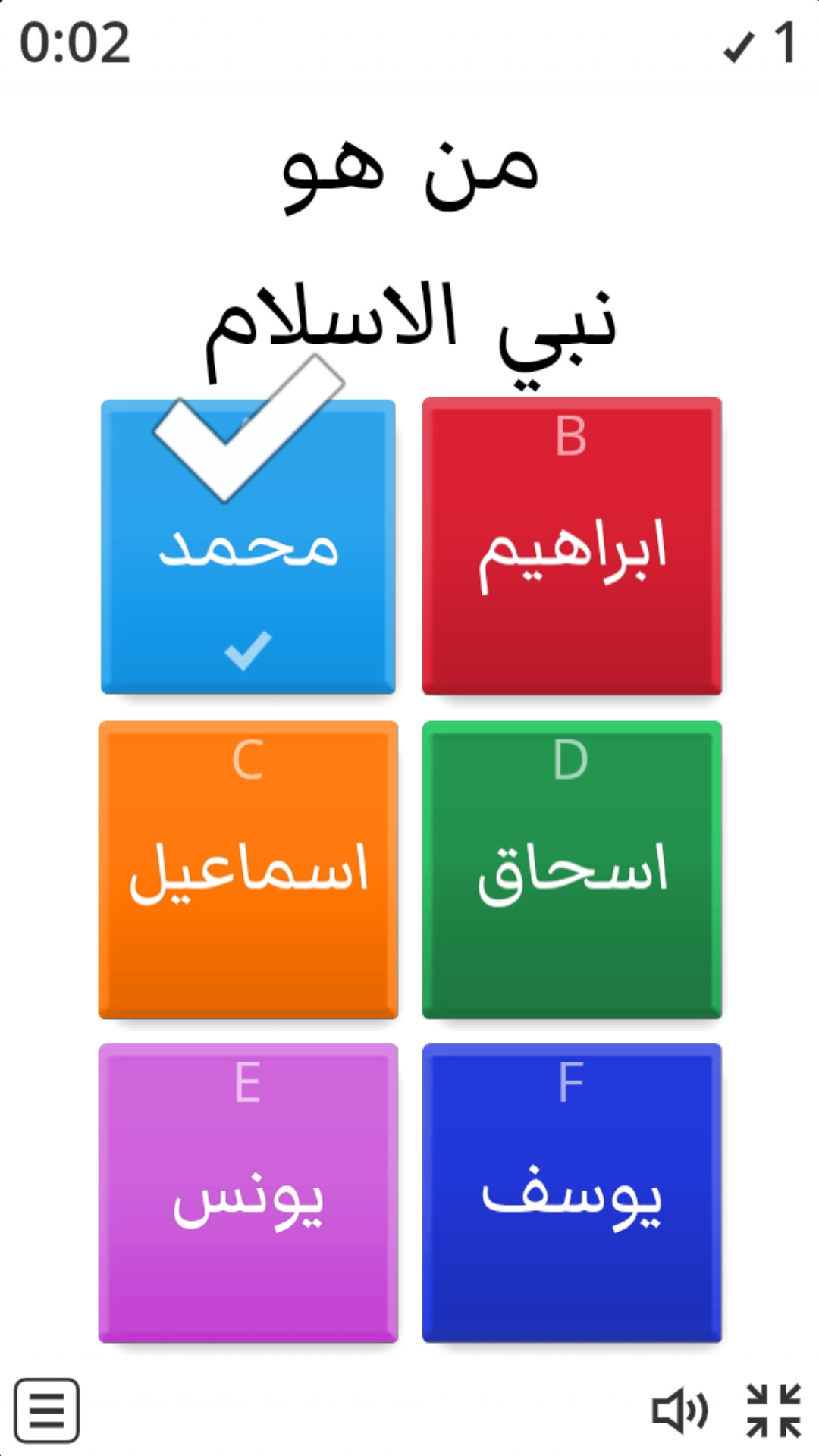Select the blue answer محمد
This screenshot has width=819, height=1456.
point(248,547)
